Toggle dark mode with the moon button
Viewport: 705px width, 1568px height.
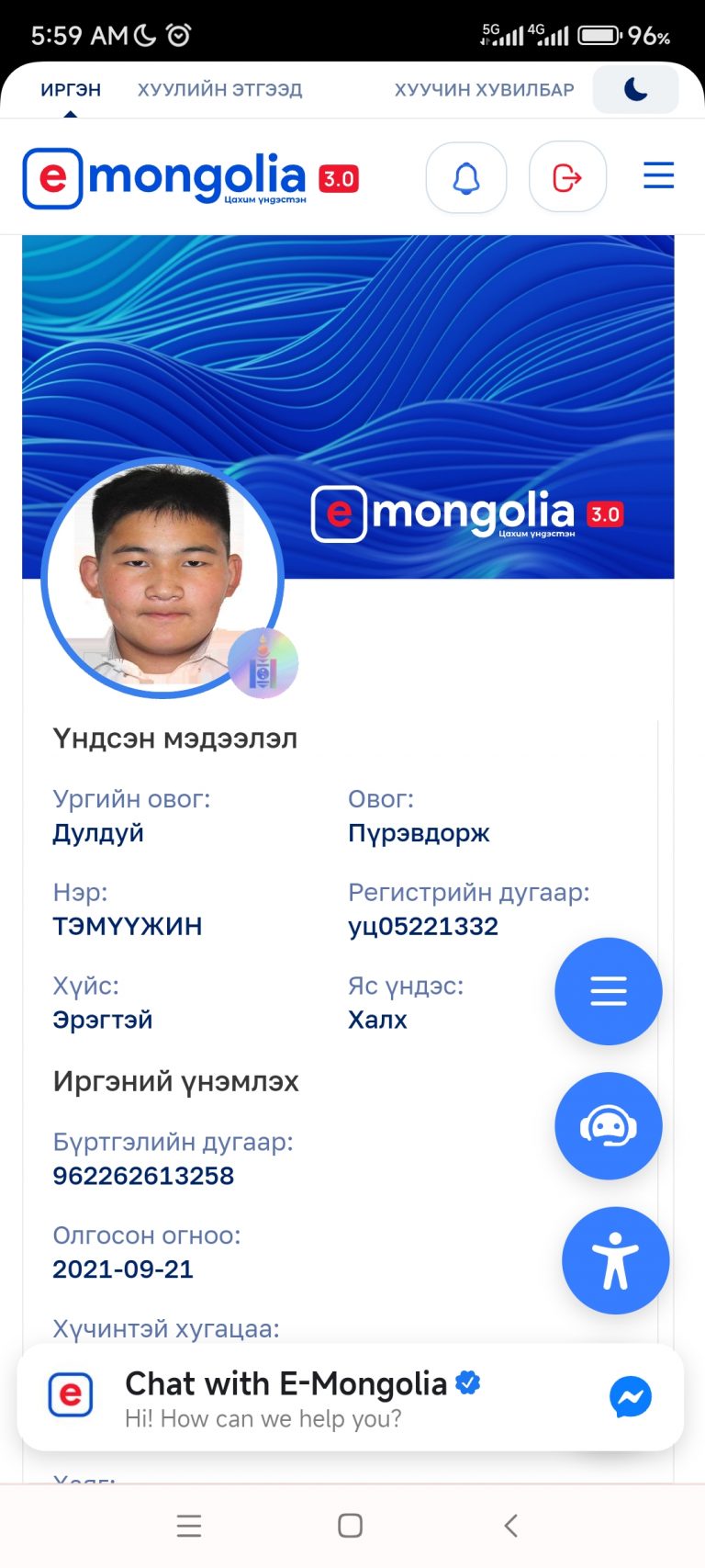635,89
